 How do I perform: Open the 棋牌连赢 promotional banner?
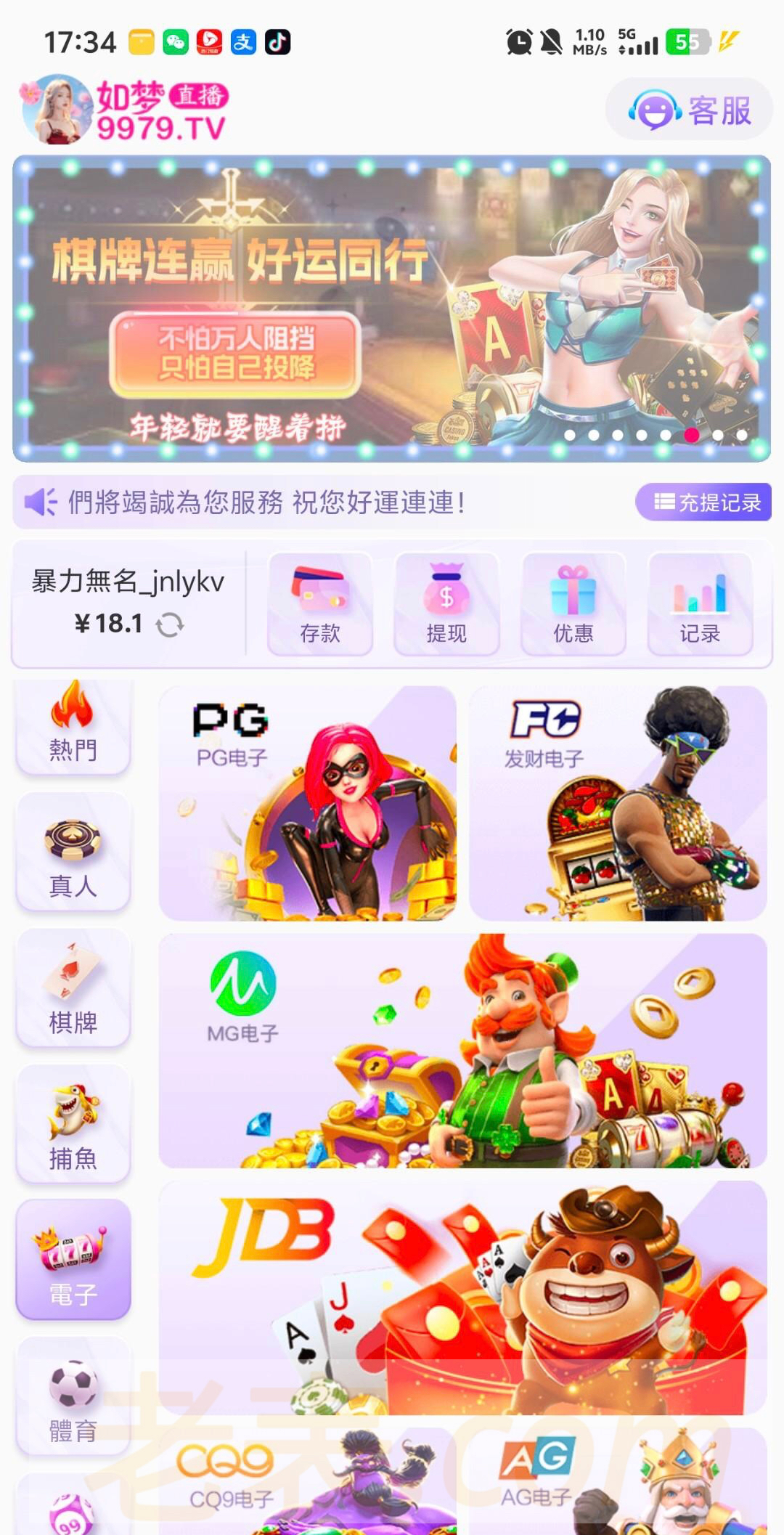391,309
